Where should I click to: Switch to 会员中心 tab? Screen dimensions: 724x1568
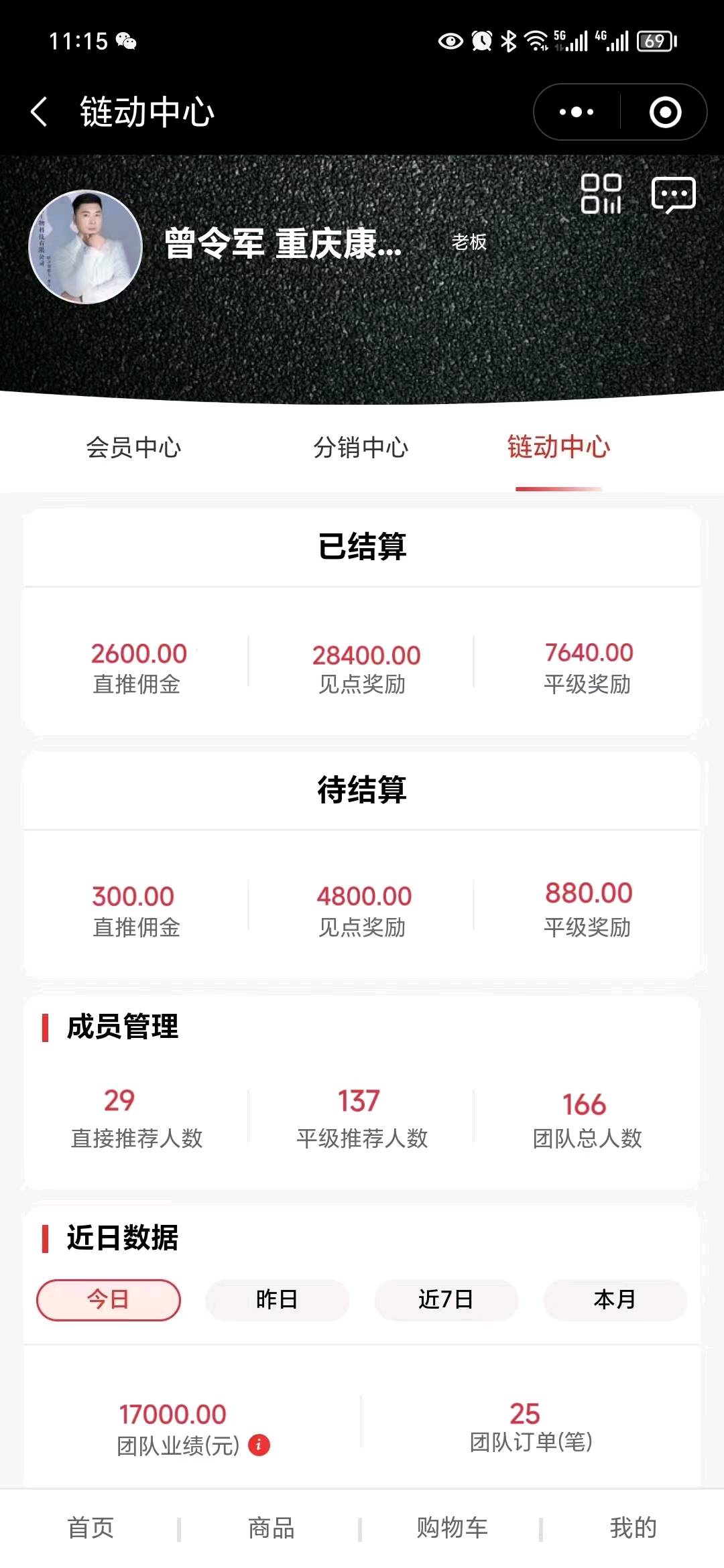(x=133, y=448)
